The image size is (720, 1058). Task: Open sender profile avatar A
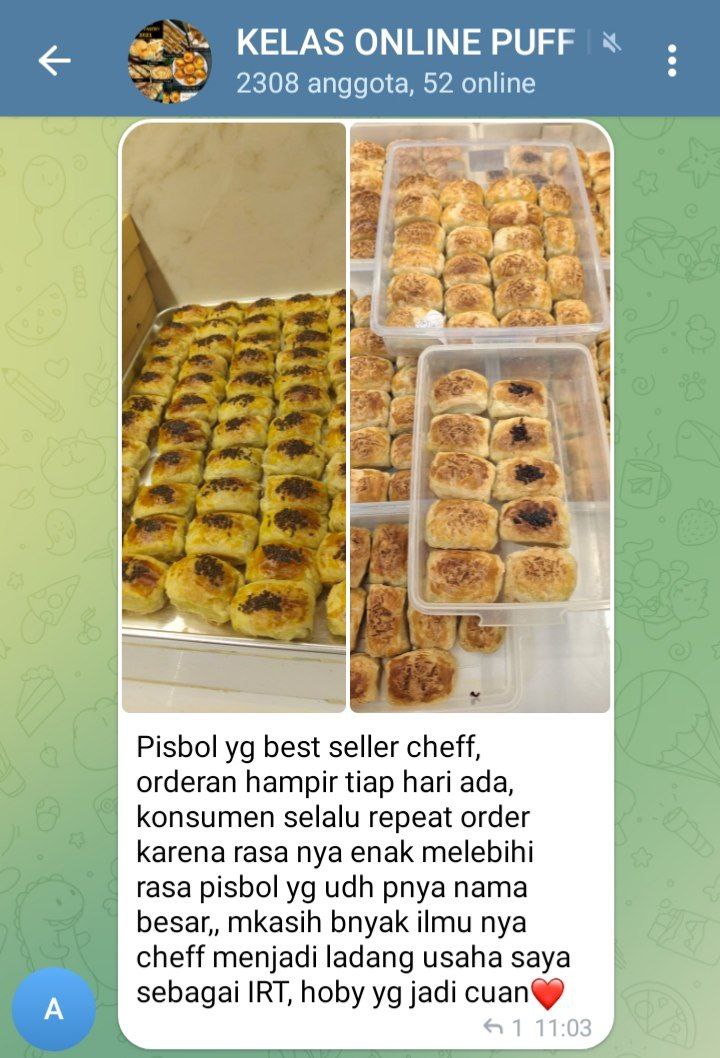tap(54, 1009)
